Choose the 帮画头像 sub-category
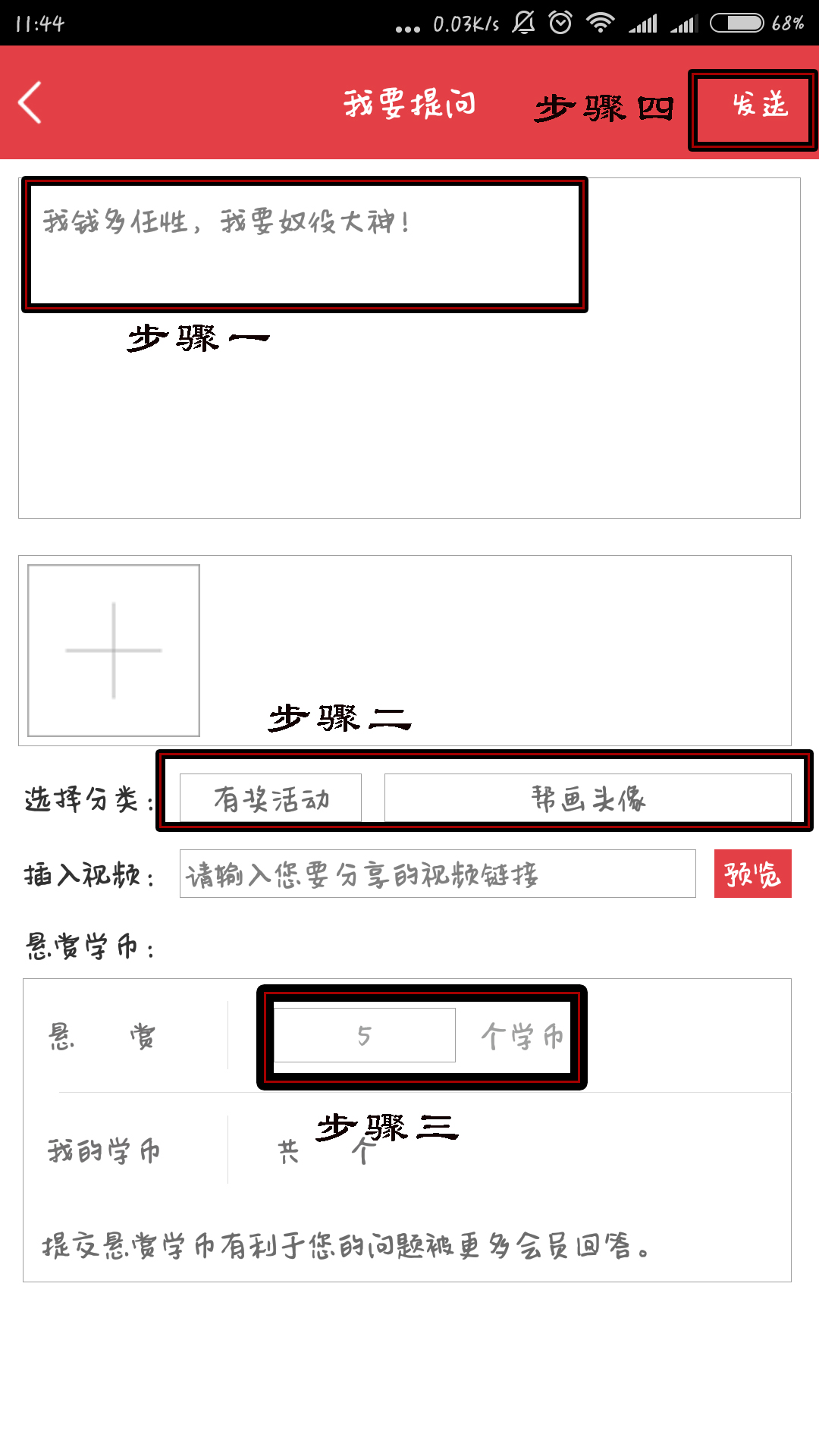 (588, 799)
